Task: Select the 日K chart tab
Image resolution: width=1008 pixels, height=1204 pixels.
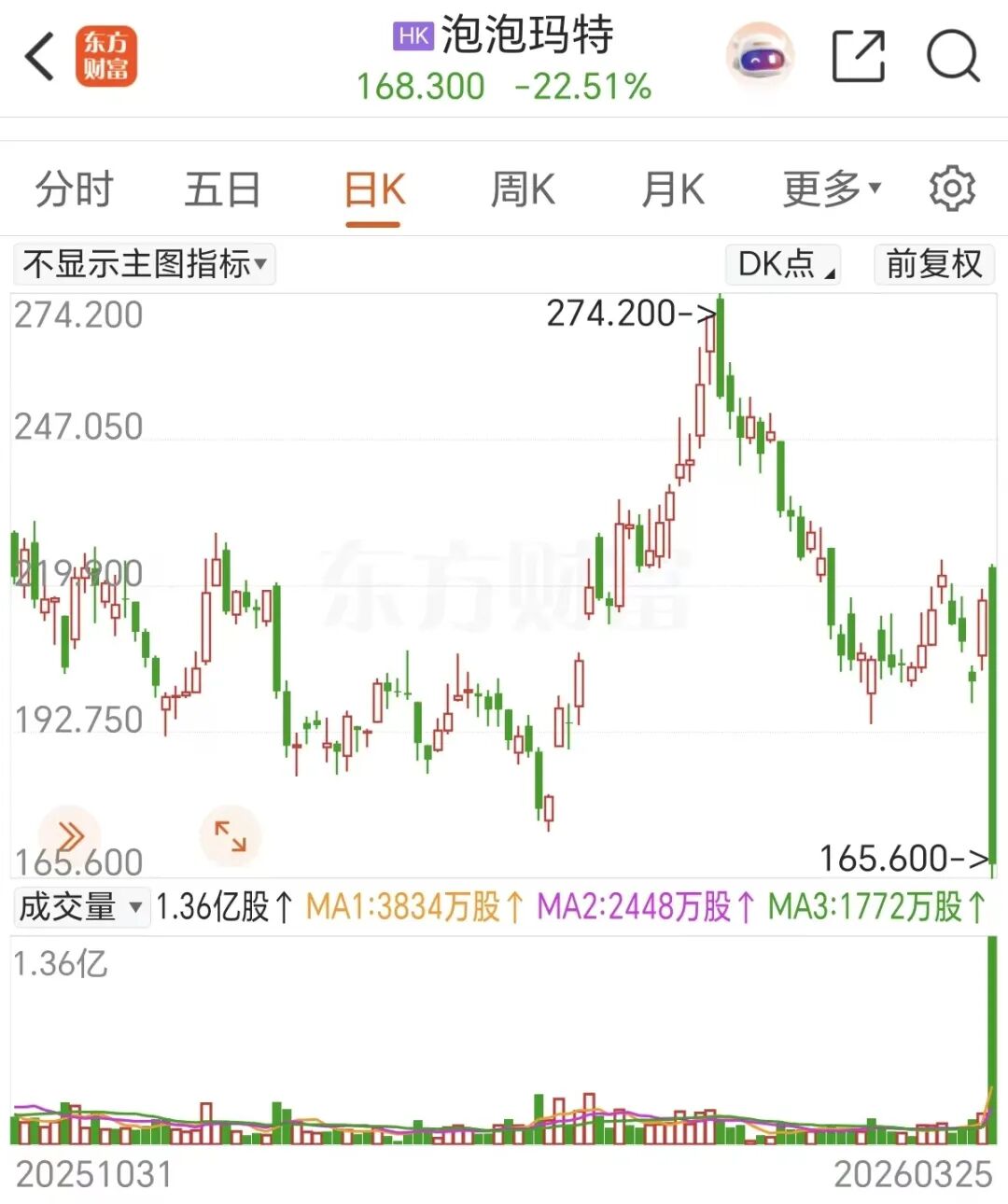Action: pos(374,190)
